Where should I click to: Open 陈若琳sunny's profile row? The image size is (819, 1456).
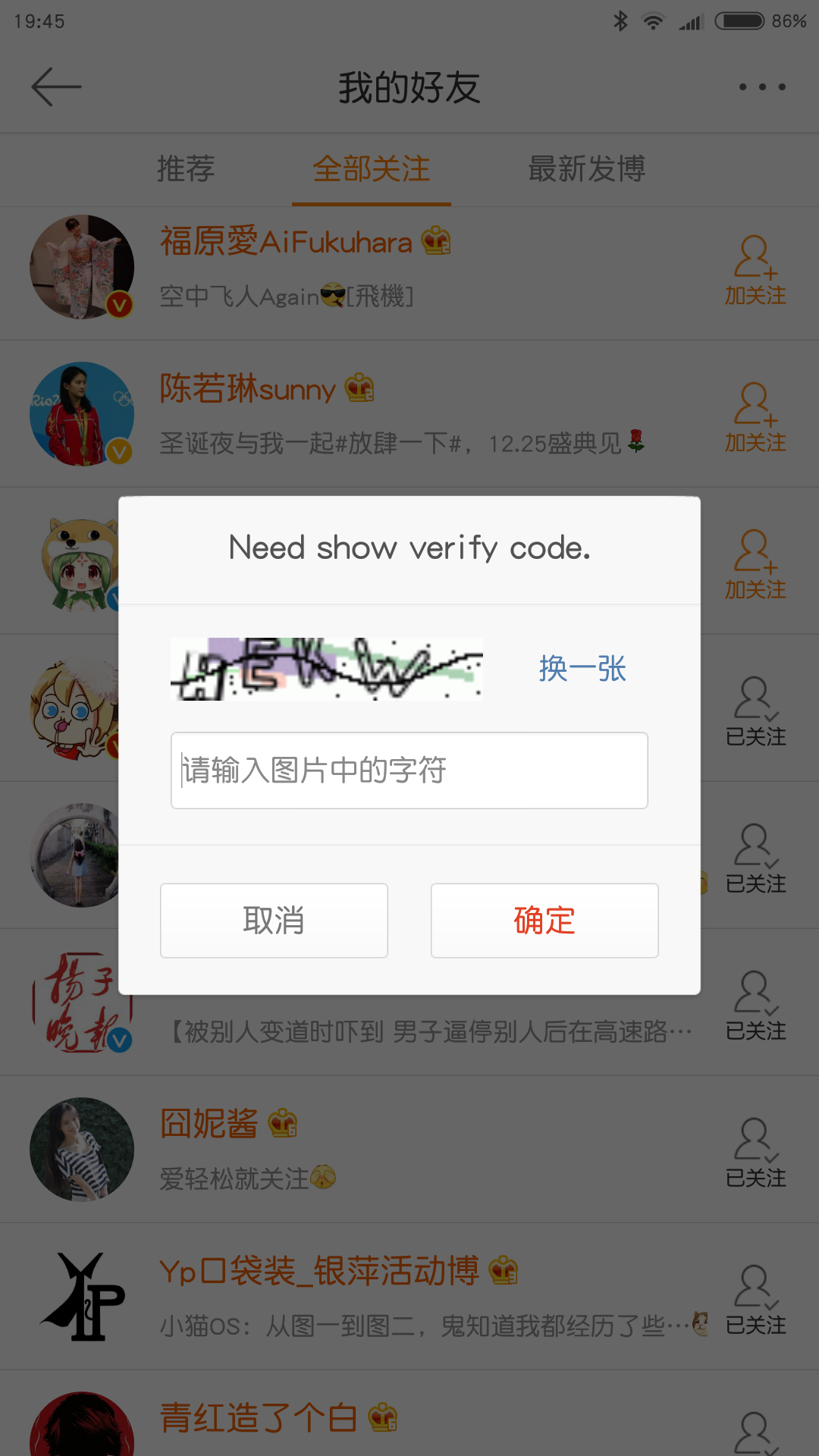tap(379, 414)
